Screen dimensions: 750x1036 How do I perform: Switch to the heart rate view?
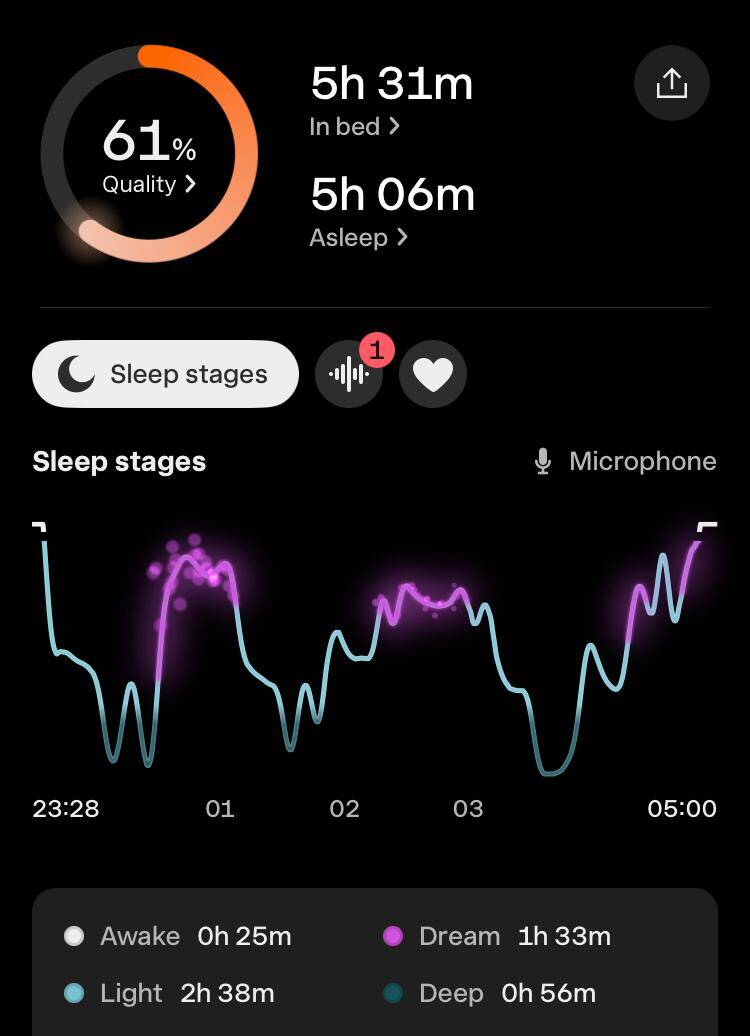tap(433, 374)
